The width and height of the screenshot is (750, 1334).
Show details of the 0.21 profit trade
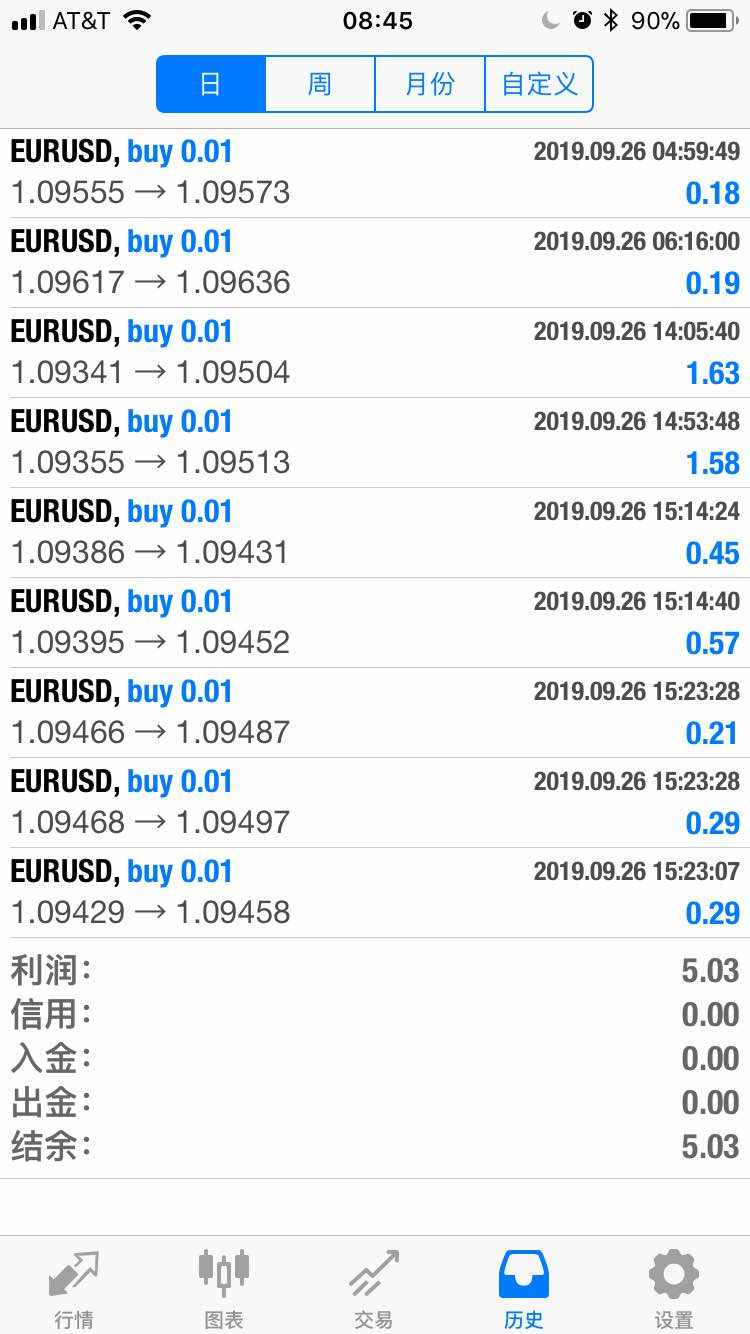[x=375, y=713]
